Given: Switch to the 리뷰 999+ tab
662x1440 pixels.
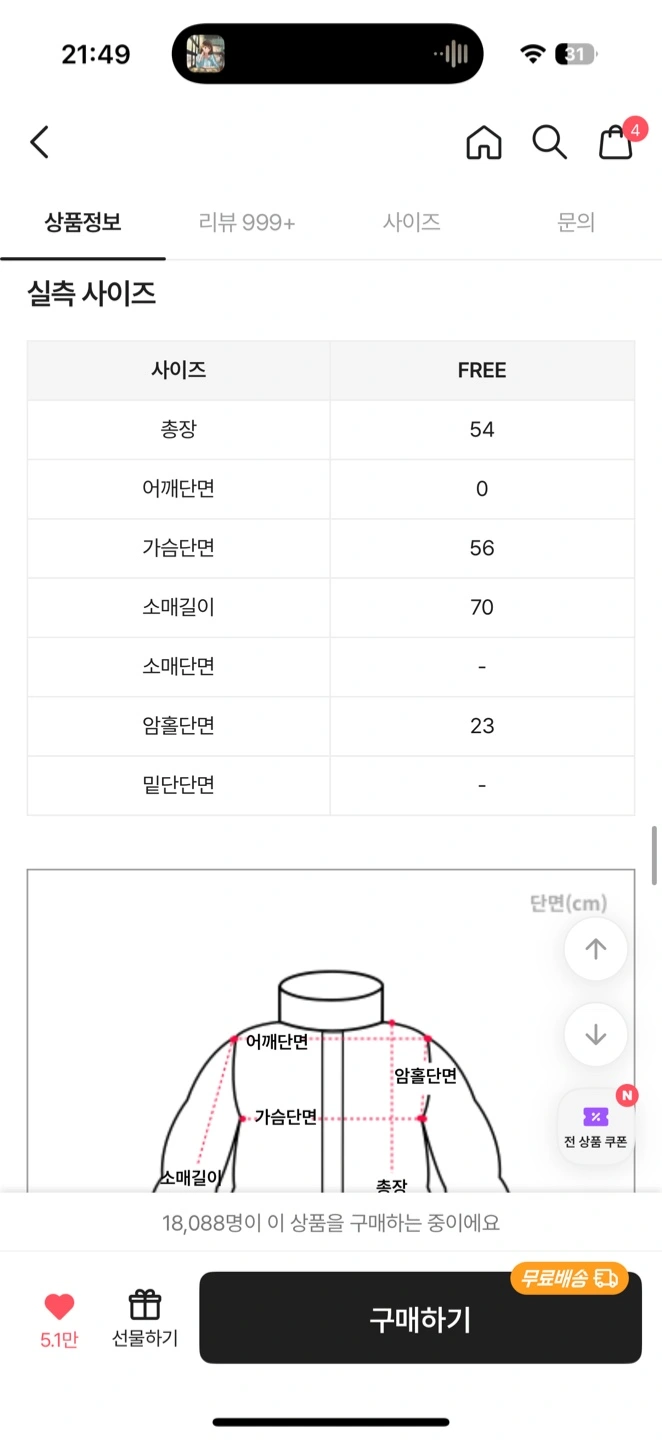Looking at the screenshot, I should [247, 222].
